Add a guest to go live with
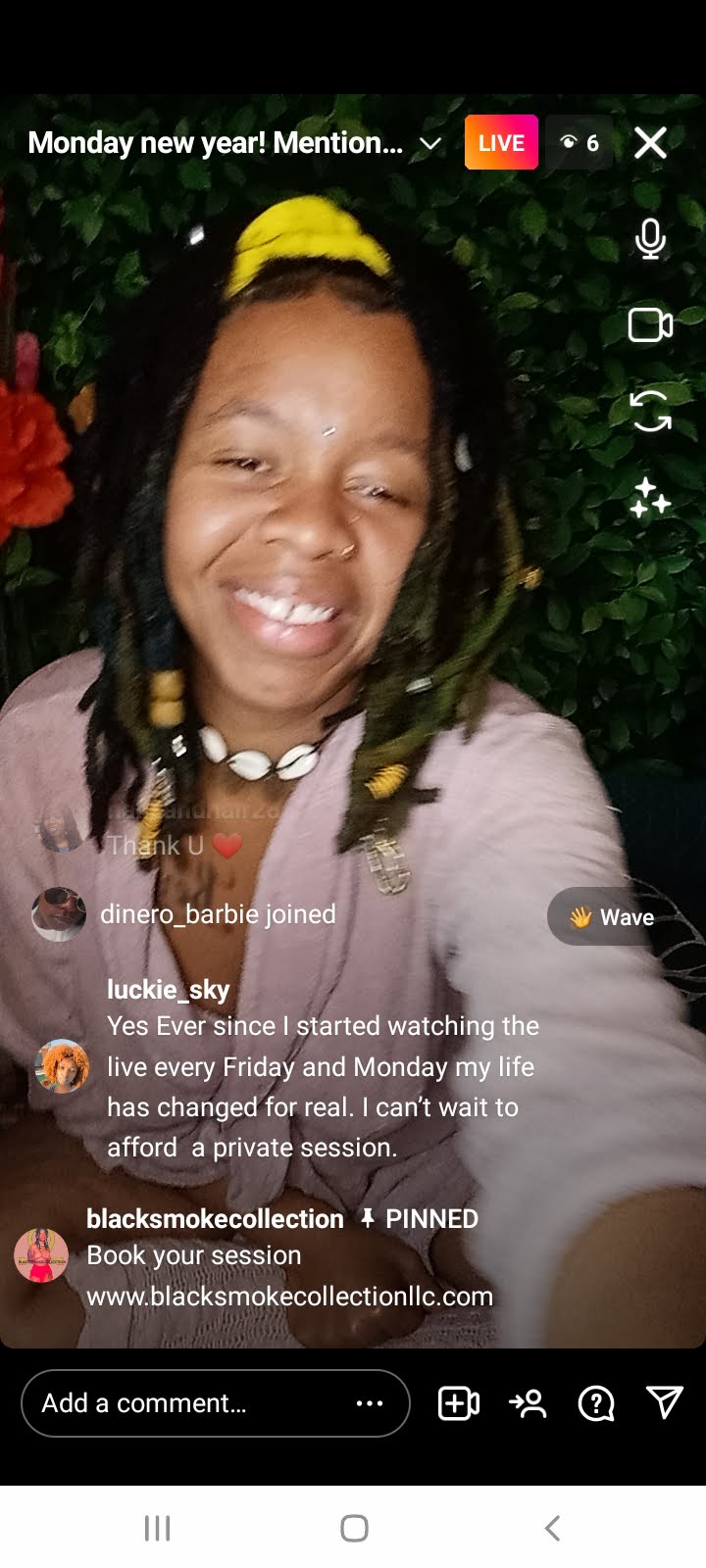This screenshot has width=706, height=1568. click(x=458, y=1403)
